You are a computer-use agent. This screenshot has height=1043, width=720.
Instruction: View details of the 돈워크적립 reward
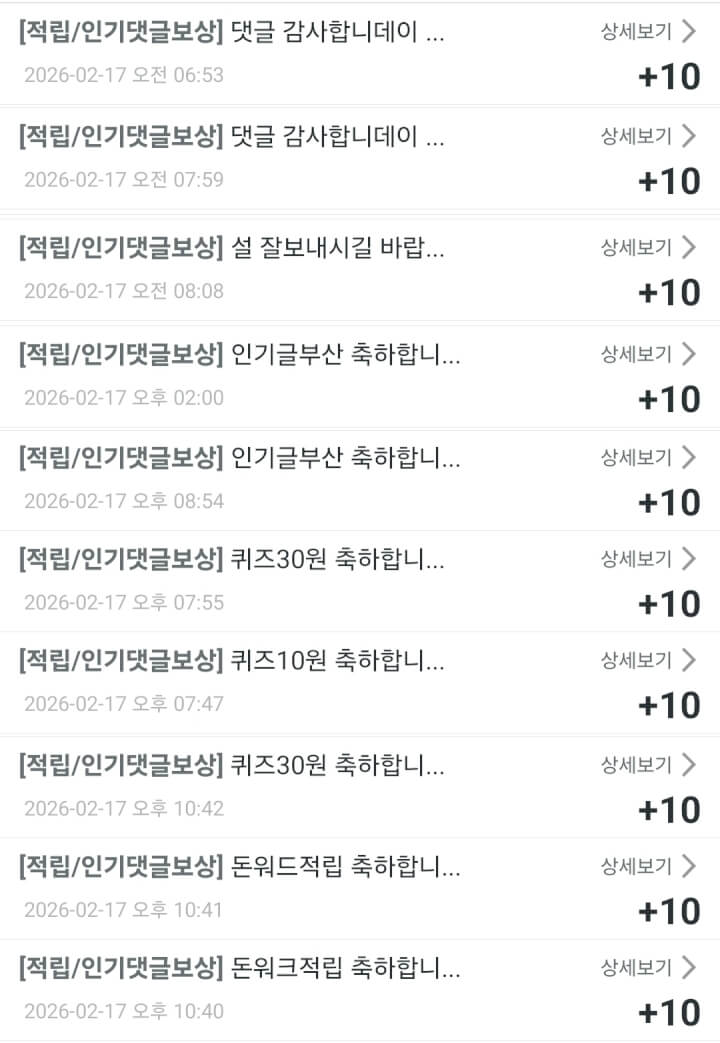pyautogui.click(x=647, y=967)
